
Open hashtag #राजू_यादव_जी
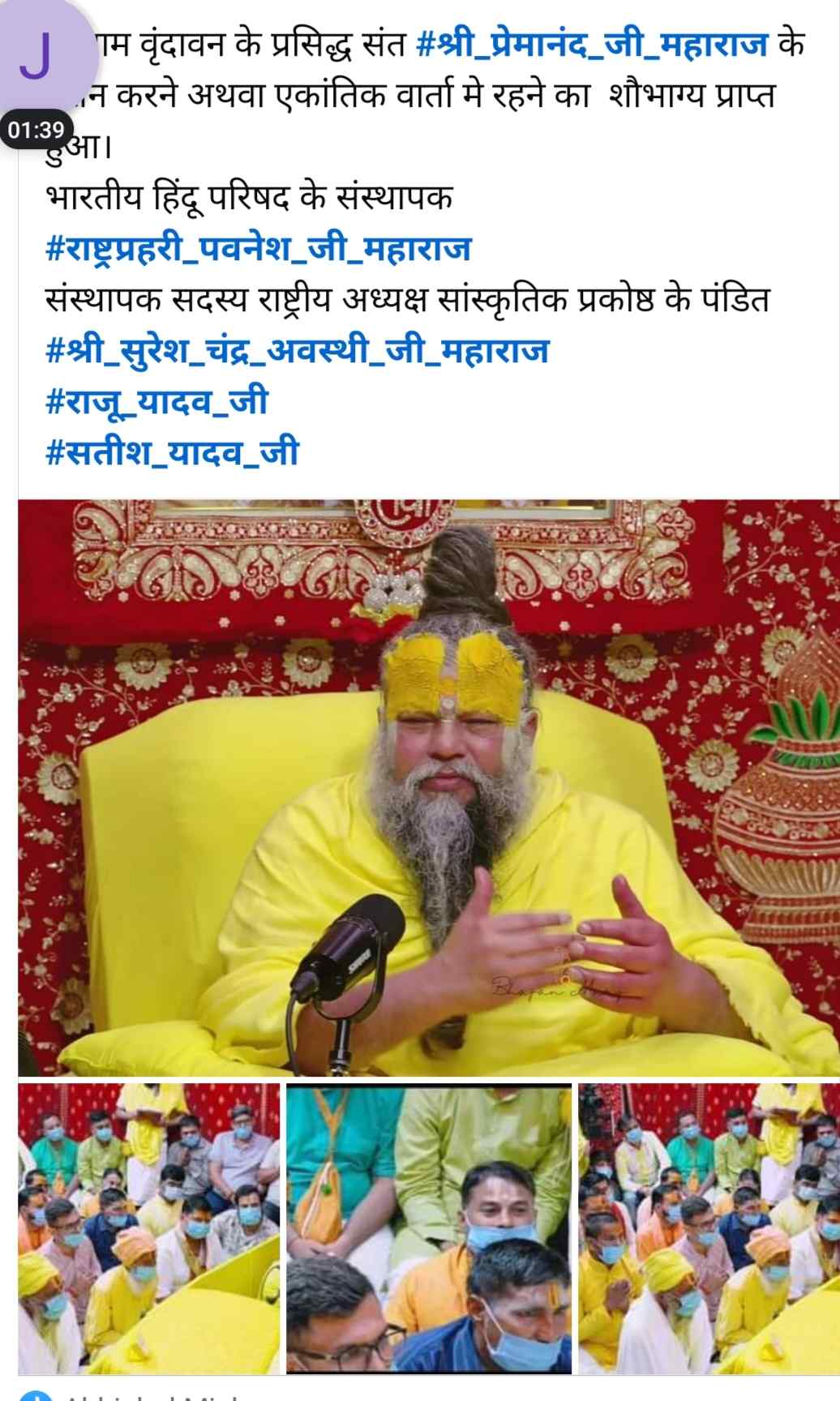point(156,401)
